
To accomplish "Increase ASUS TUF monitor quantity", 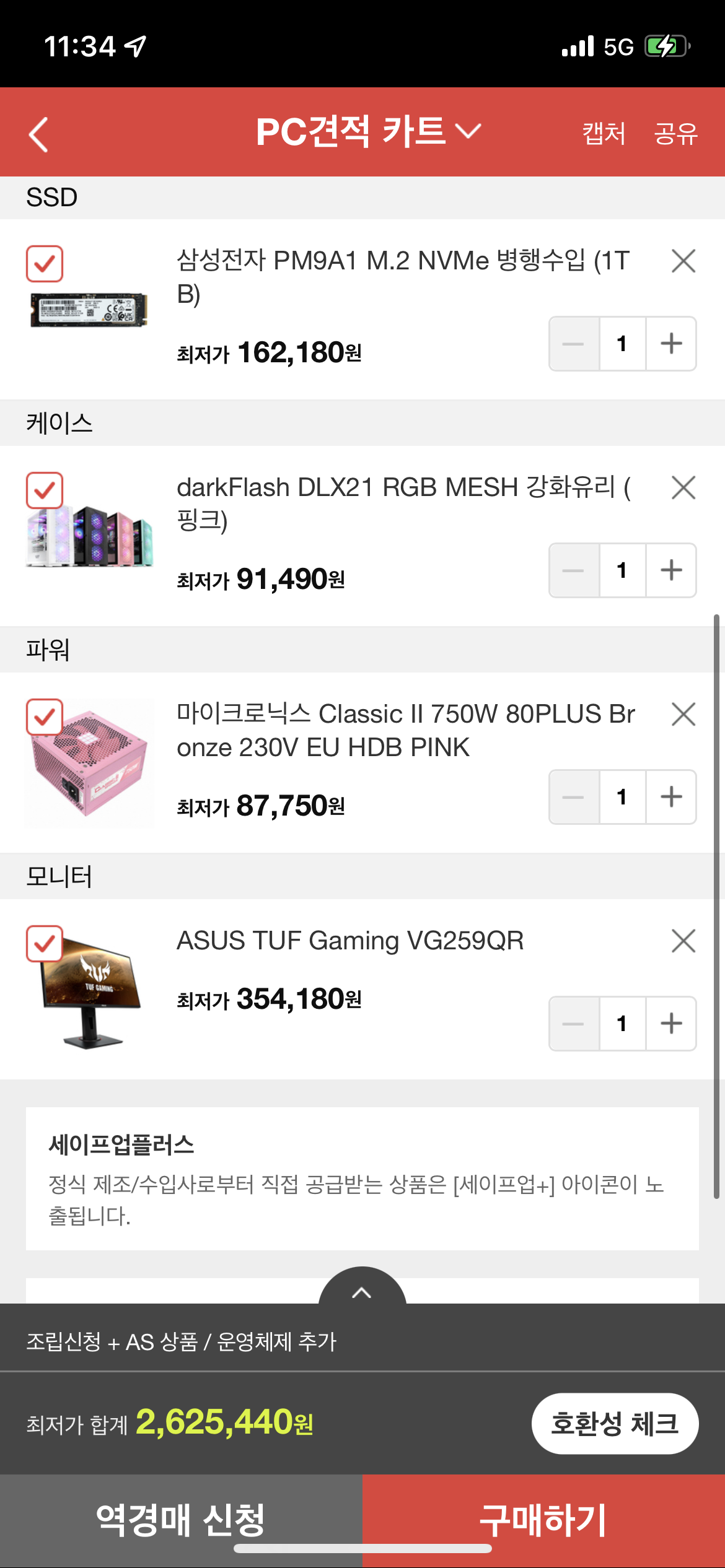I will (x=671, y=1024).
